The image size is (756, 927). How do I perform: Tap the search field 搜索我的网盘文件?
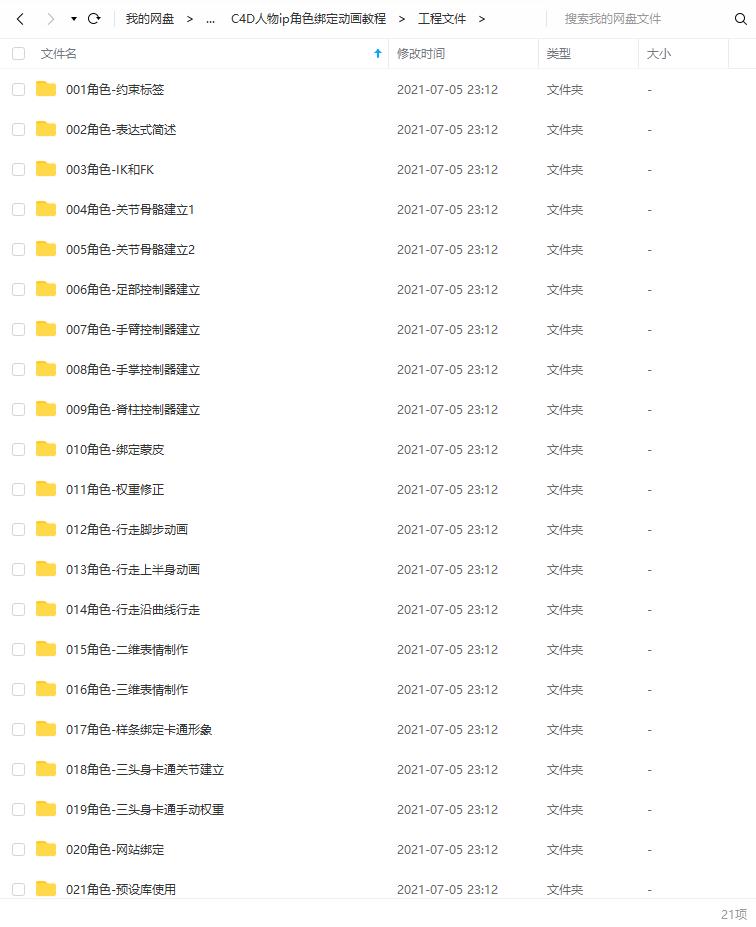click(640, 19)
